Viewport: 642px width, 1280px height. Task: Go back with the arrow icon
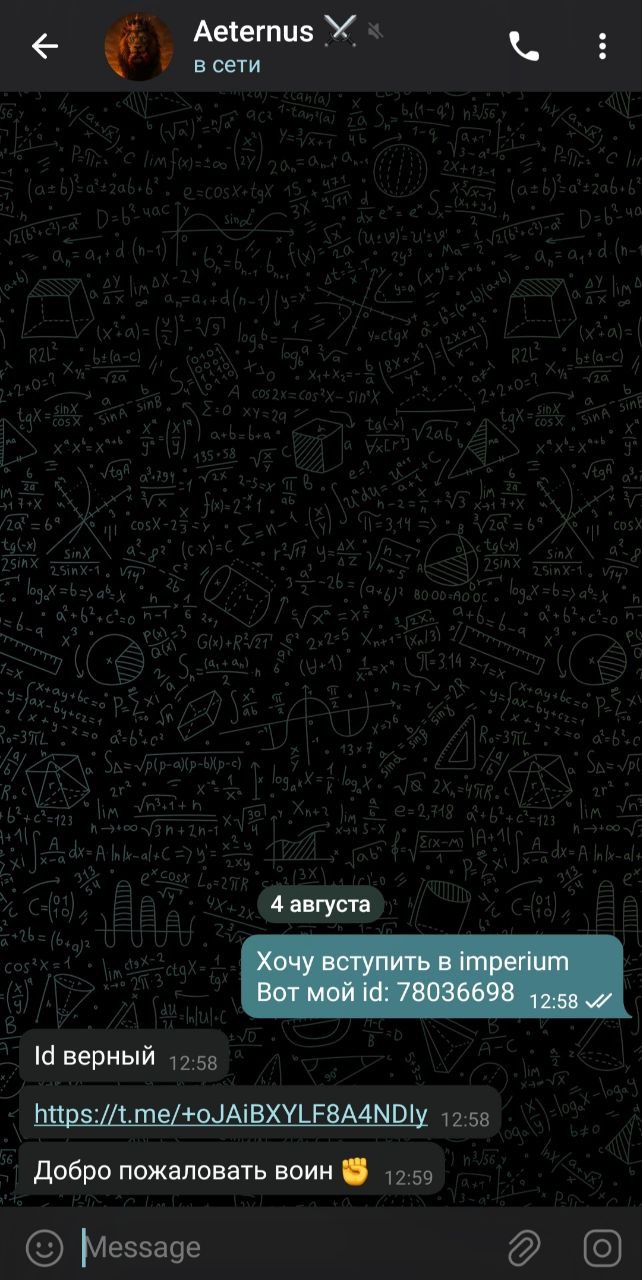(45, 46)
